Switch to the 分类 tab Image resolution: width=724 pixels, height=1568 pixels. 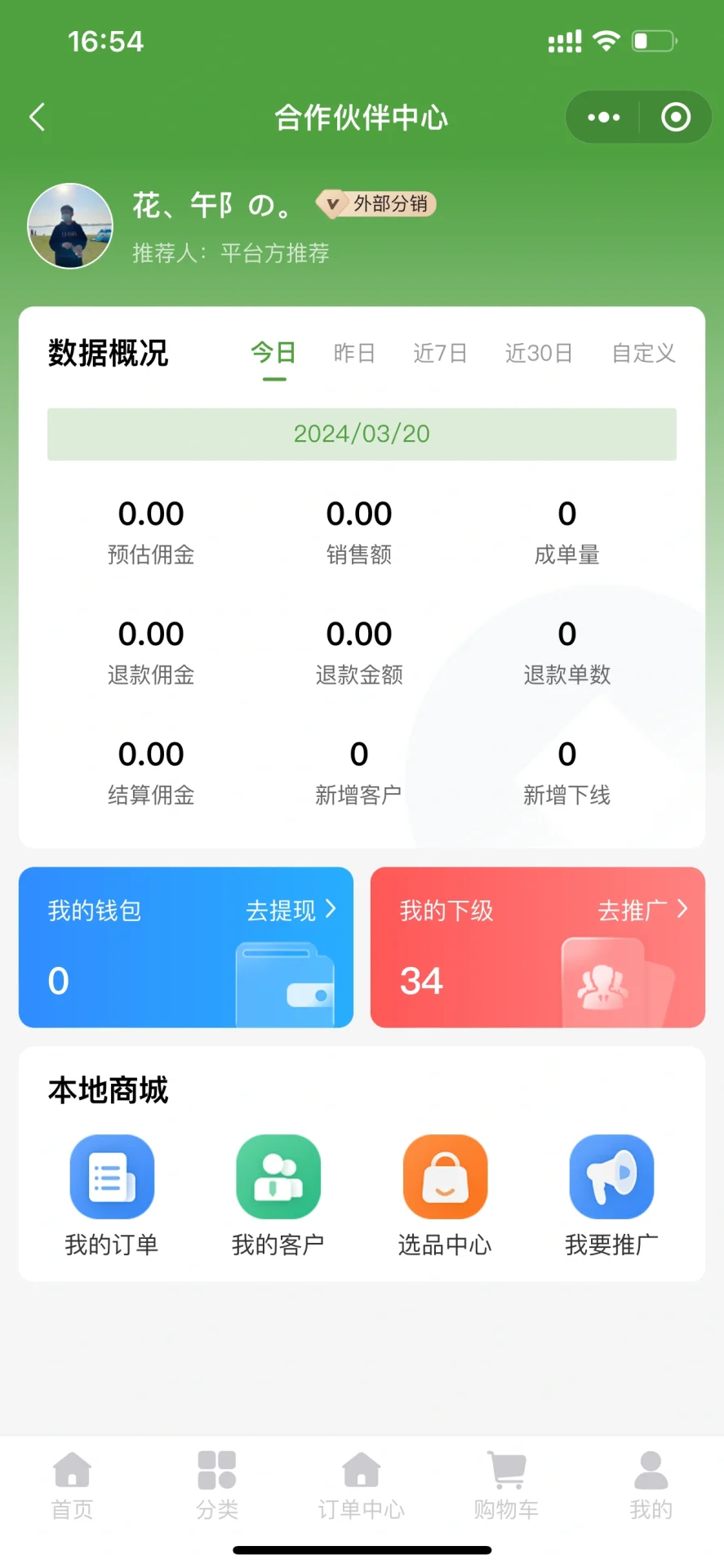click(217, 1485)
